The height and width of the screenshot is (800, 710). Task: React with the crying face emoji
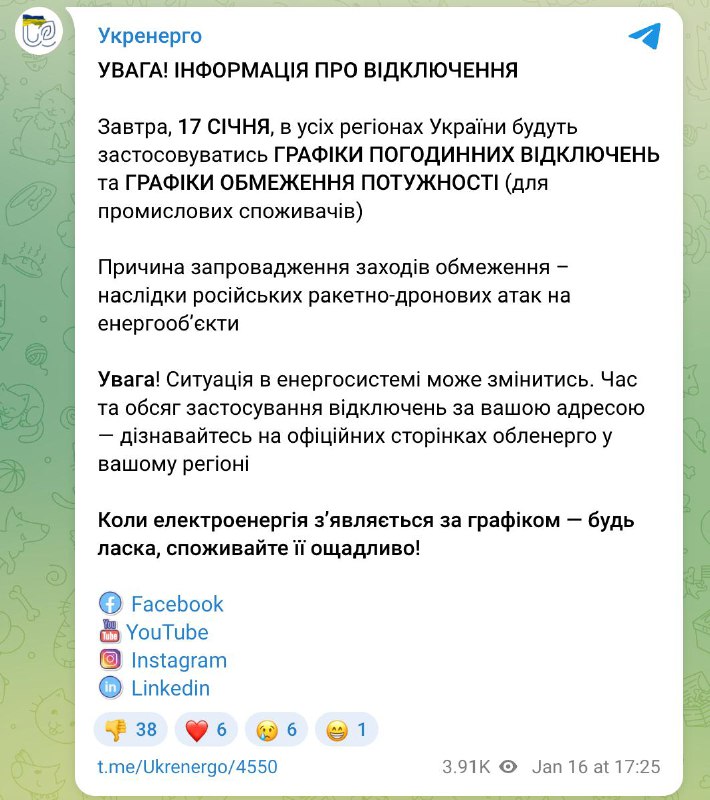tap(276, 730)
